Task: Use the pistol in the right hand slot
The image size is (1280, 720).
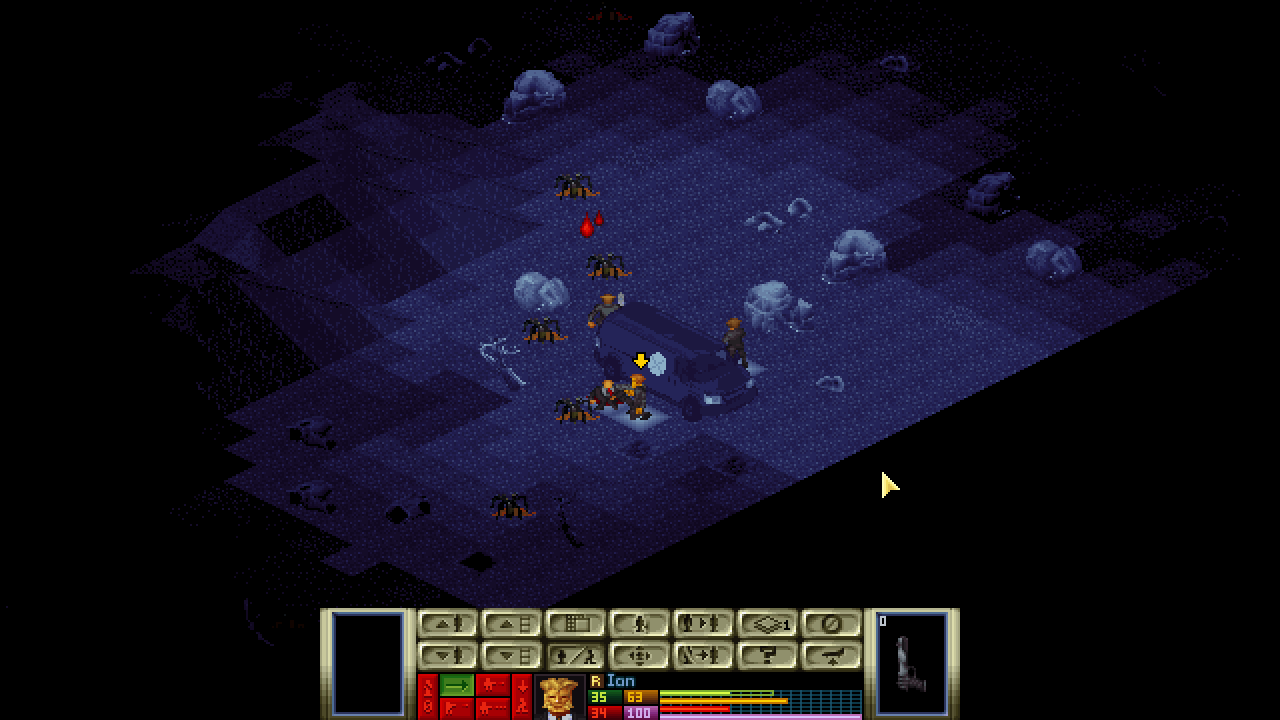Action: 912,662
